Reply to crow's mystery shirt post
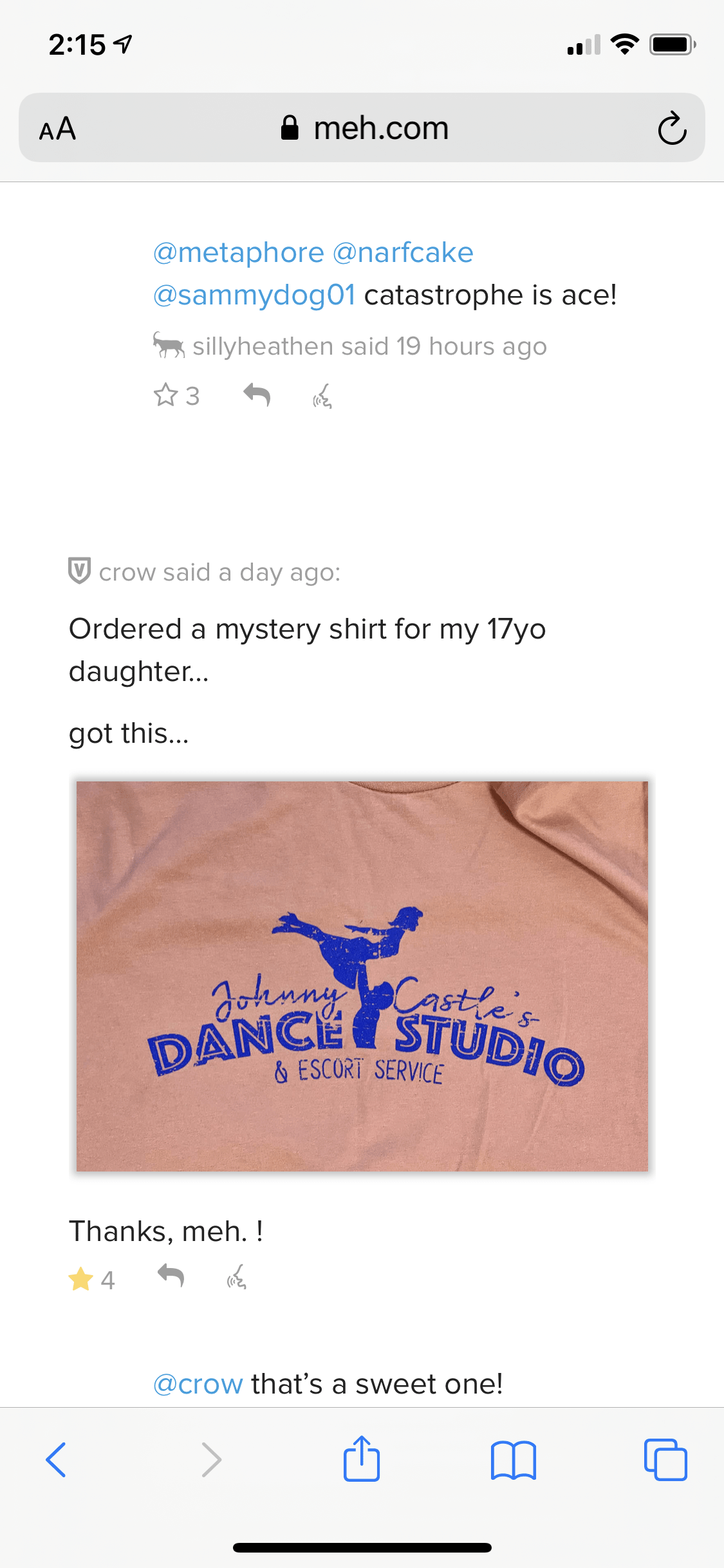This screenshot has height=1568, width=724. (x=171, y=1275)
